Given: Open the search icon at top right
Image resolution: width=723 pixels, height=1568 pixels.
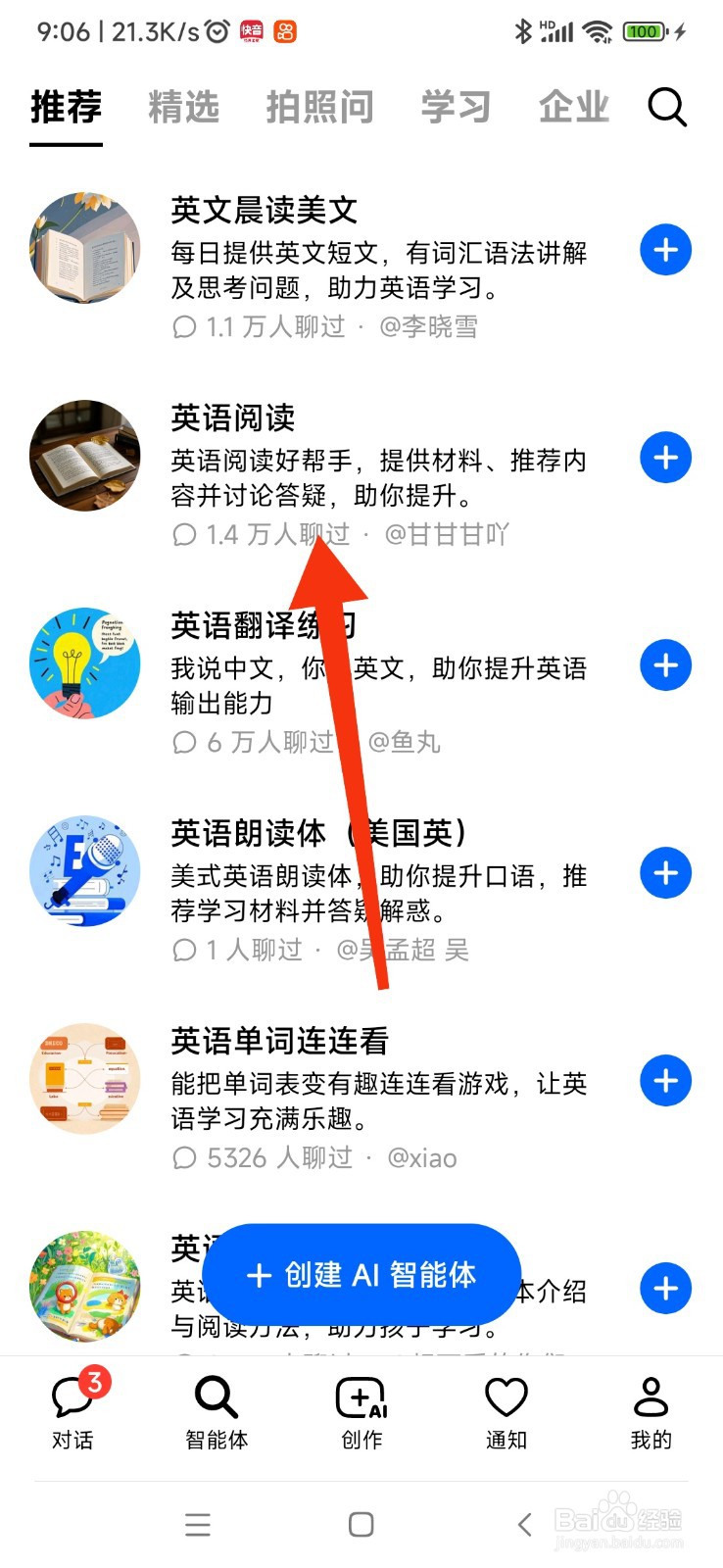Looking at the screenshot, I should pyautogui.click(x=667, y=108).
